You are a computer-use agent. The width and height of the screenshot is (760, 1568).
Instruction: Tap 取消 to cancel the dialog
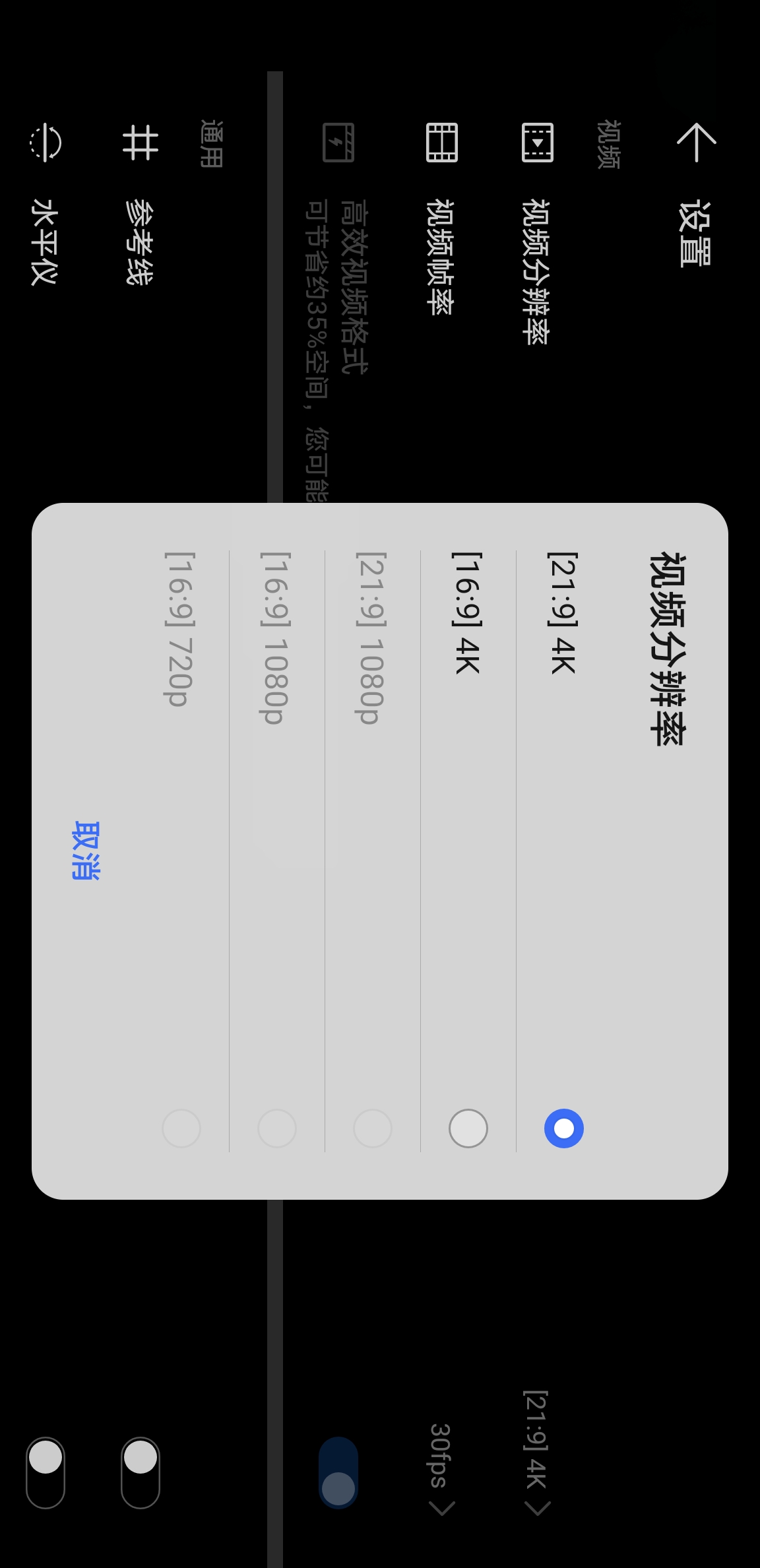[x=86, y=851]
